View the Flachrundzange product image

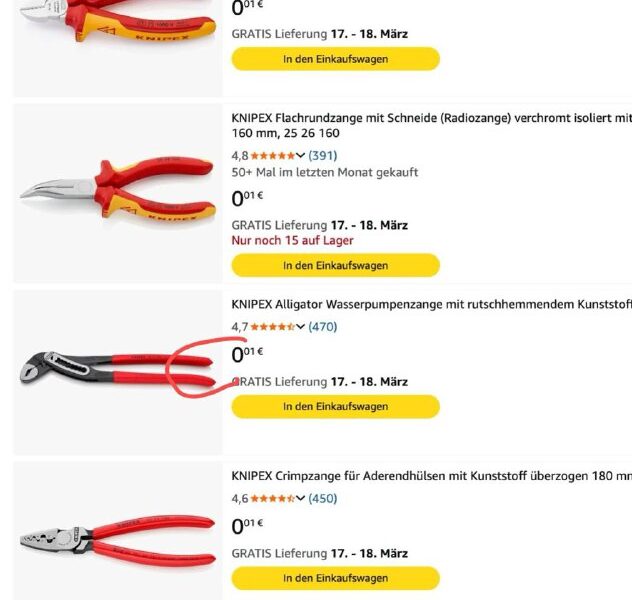117,192
